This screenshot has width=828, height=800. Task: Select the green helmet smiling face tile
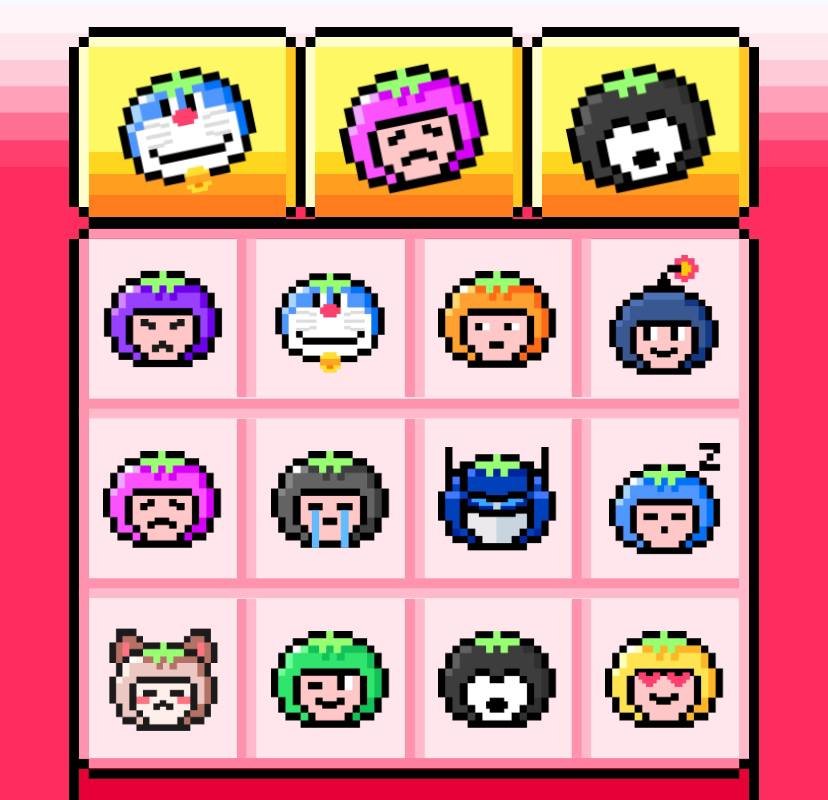pos(330,678)
